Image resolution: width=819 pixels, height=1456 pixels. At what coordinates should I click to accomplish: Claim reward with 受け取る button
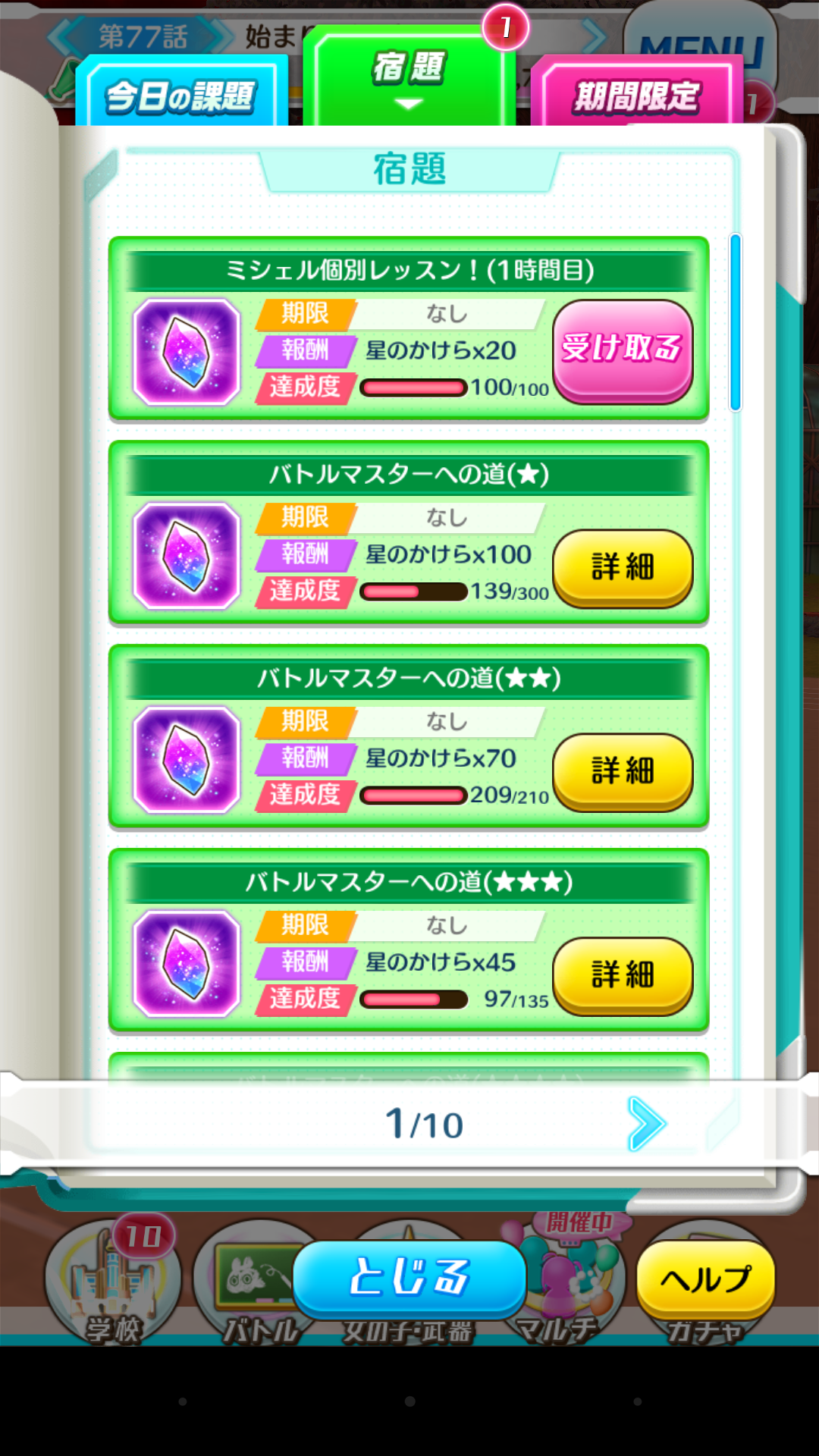[622, 350]
